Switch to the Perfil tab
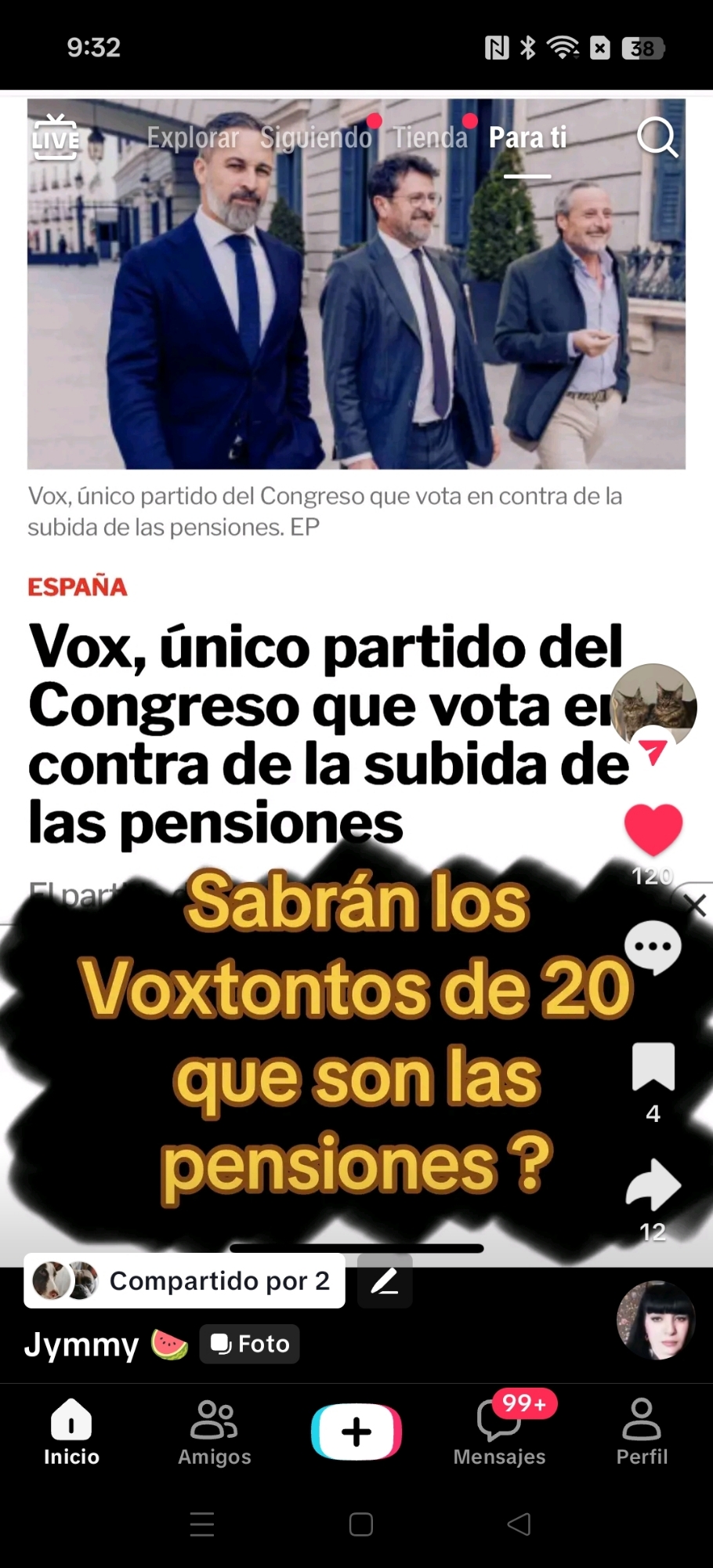The width and height of the screenshot is (713, 1568). pos(642,1433)
